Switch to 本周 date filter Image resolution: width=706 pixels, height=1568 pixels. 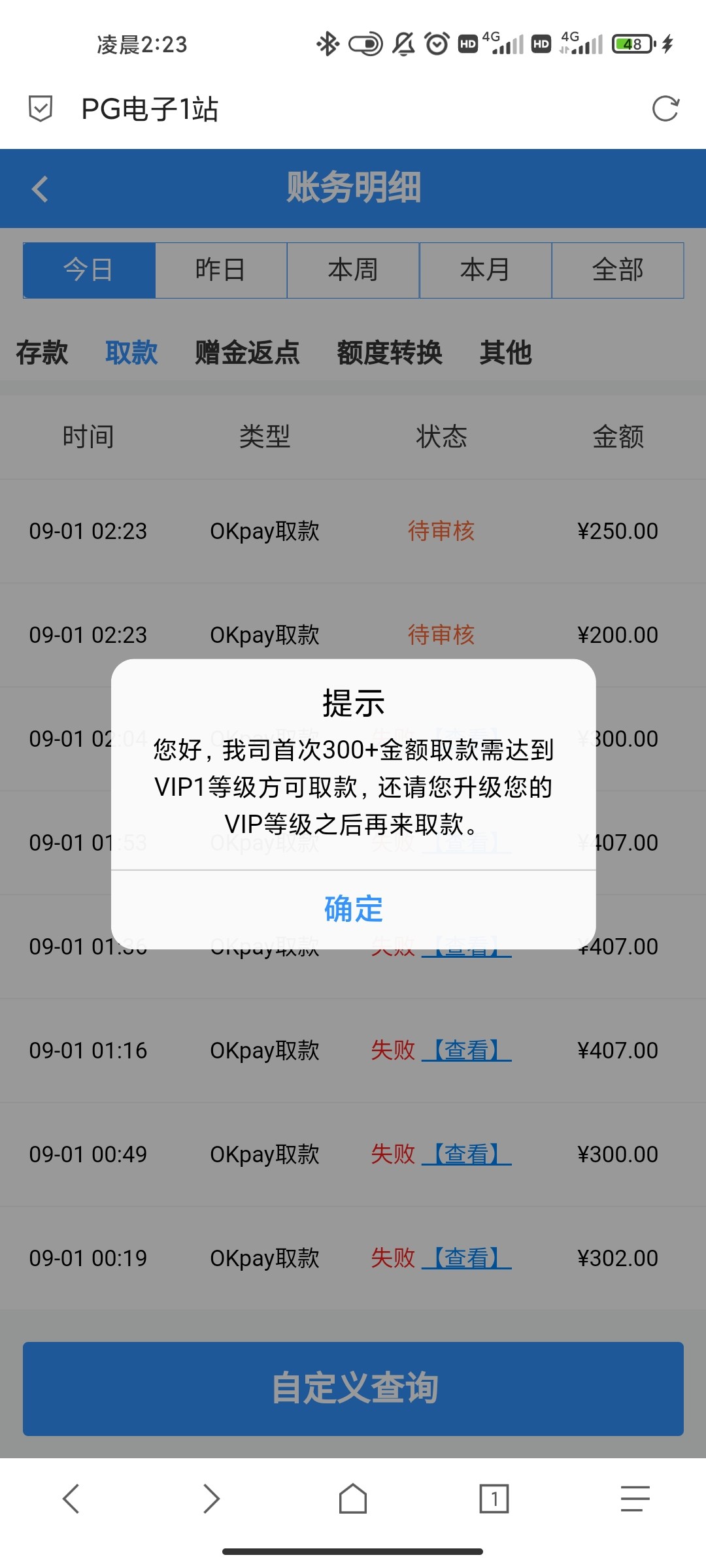(x=353, y=270)
